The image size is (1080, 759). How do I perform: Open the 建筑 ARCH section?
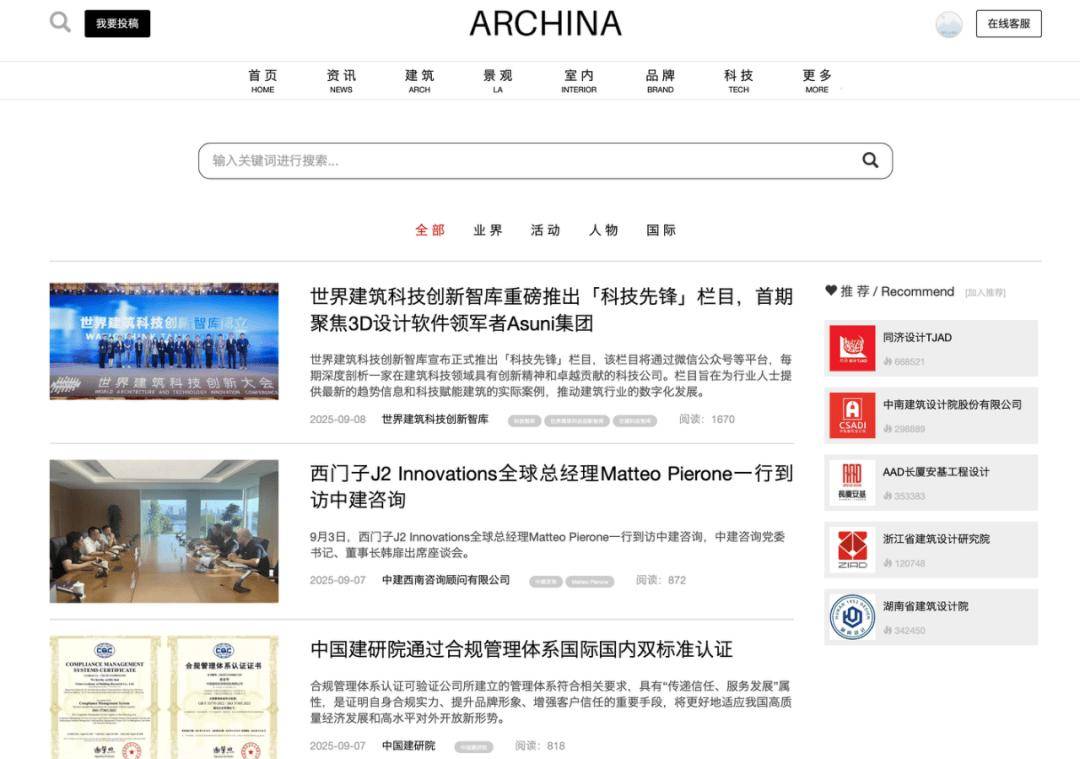(x=420, y=81)
